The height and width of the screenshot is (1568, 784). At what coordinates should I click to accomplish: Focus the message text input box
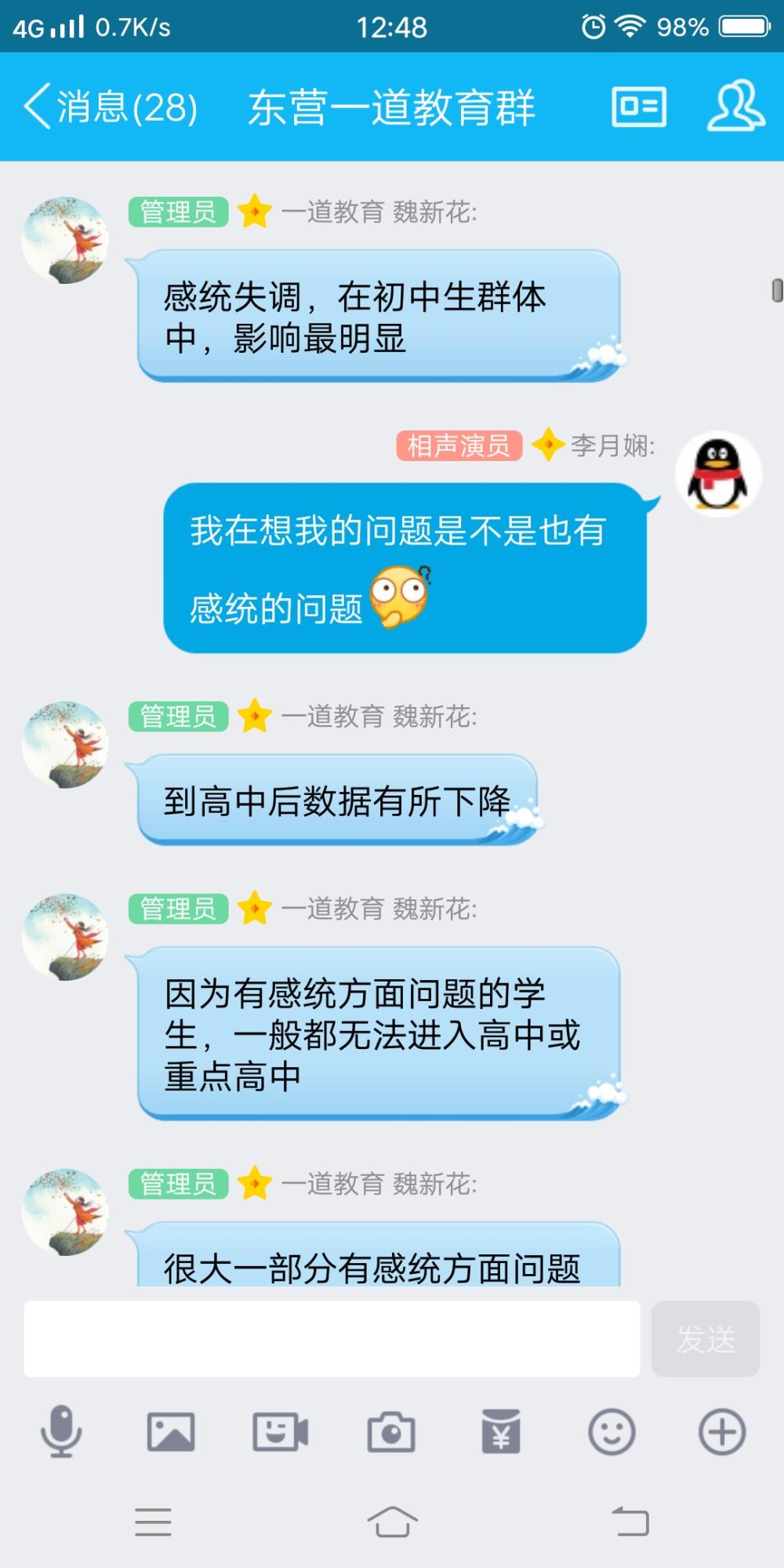pos(332,1339)
